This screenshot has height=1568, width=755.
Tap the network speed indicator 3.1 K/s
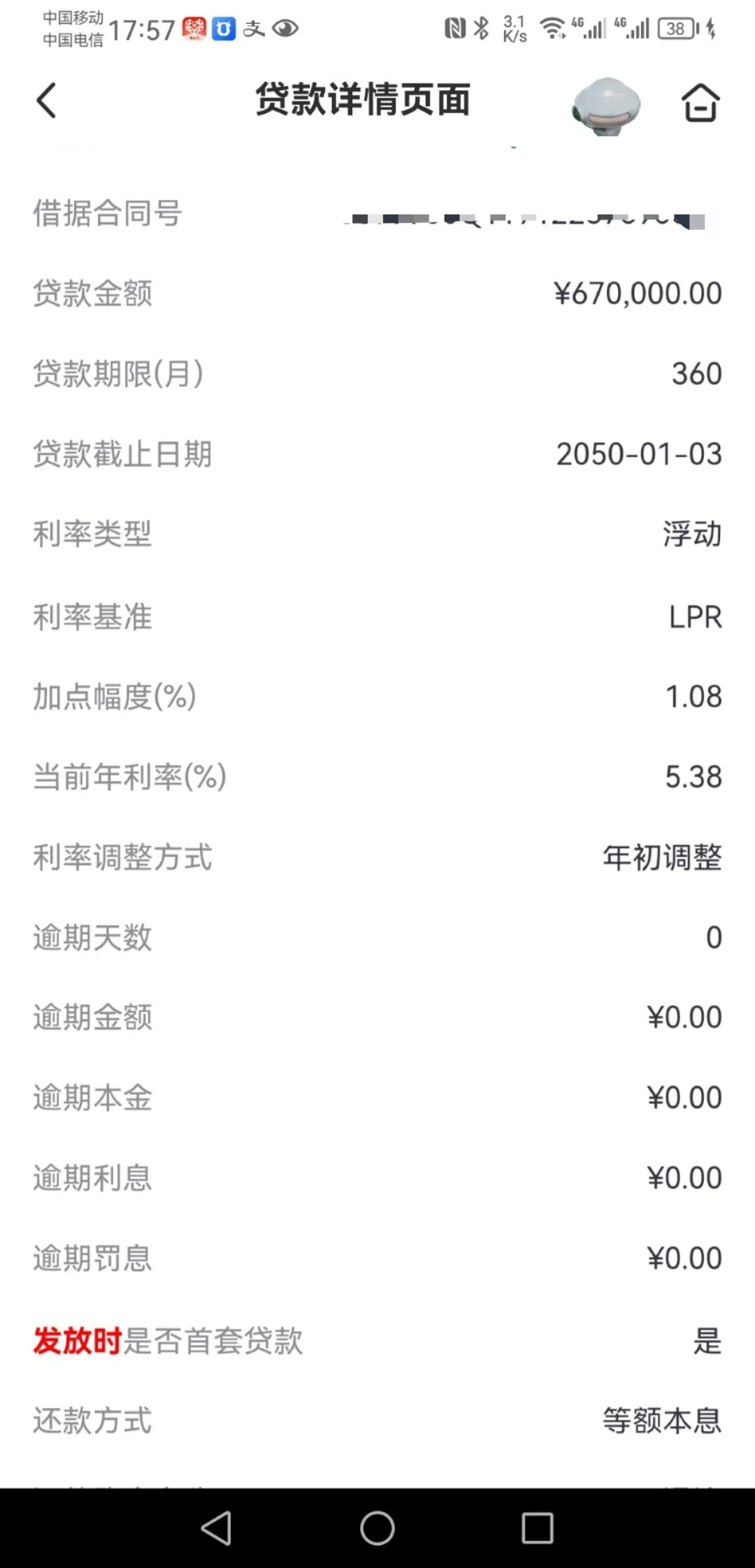pyautogui.click(x=512, y=27)
